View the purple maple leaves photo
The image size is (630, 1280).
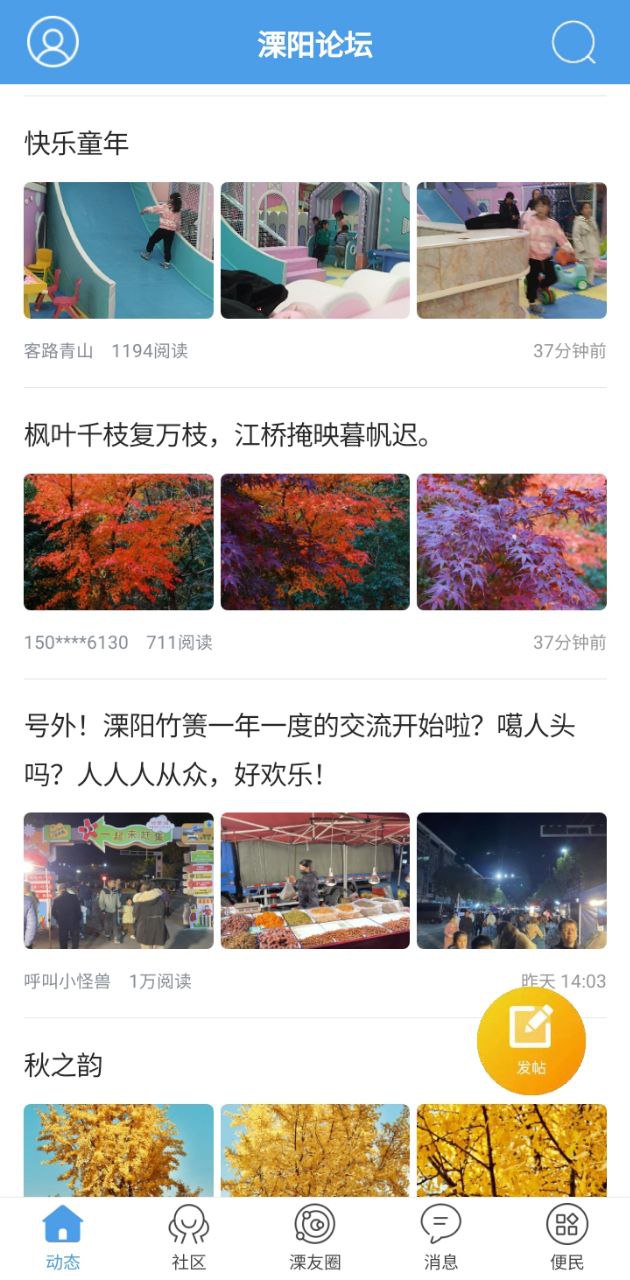(x=511, y=542)
